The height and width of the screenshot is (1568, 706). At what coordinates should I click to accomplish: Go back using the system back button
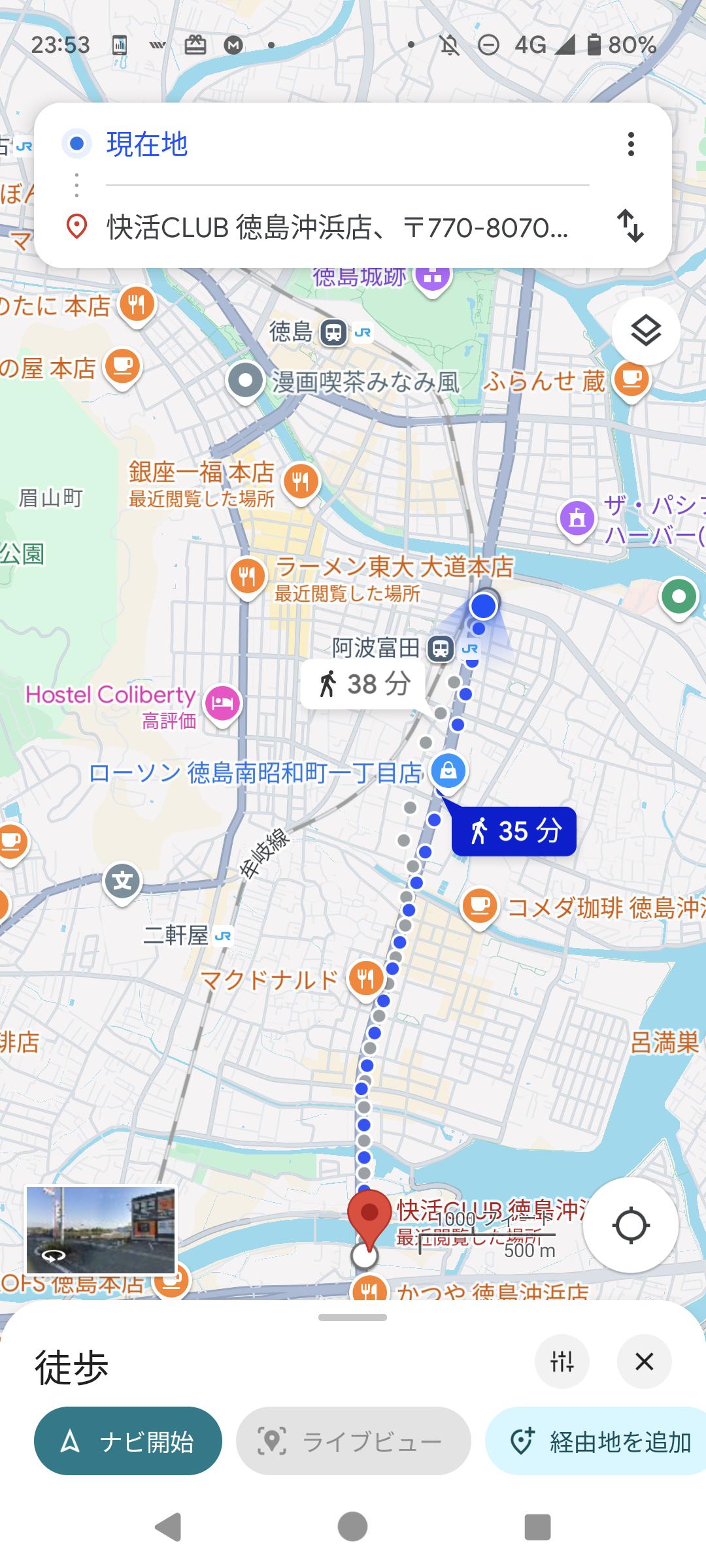point(168,1527)
